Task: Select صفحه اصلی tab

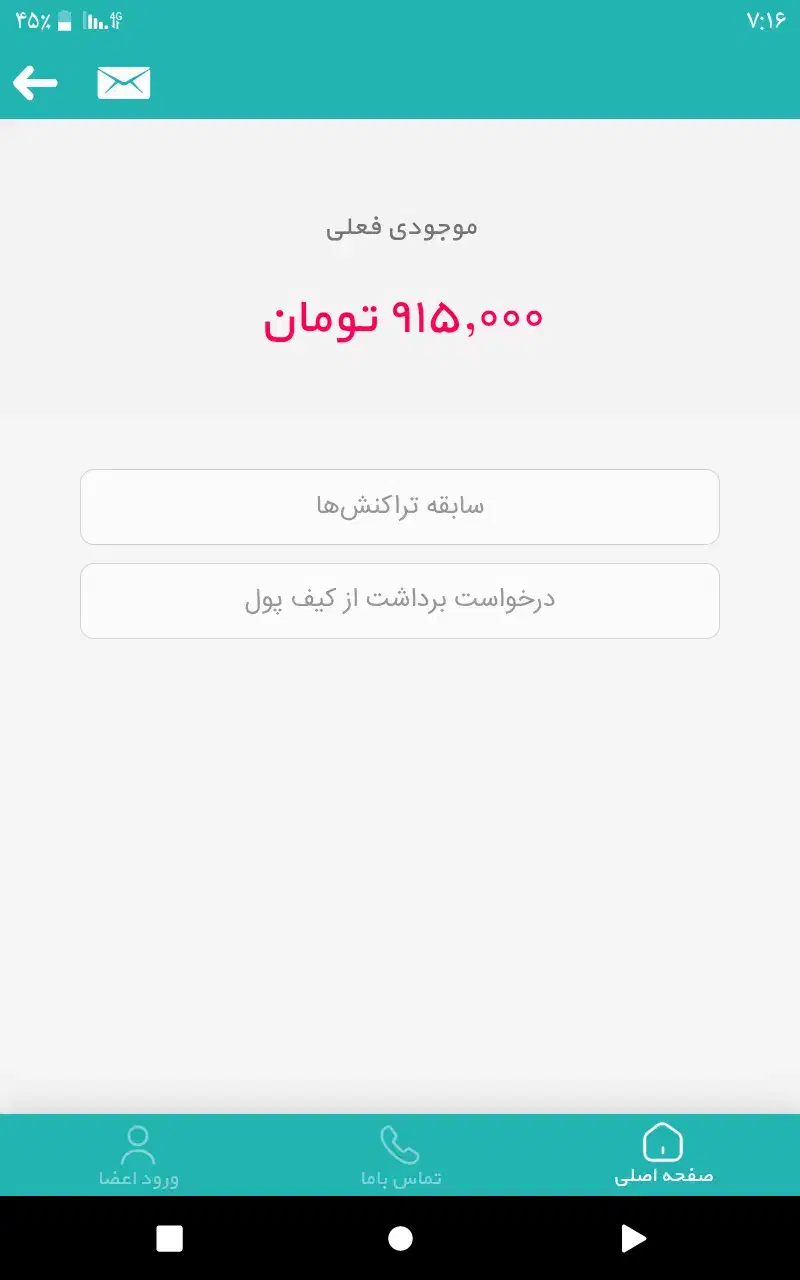Action: tap(663, 1178)
